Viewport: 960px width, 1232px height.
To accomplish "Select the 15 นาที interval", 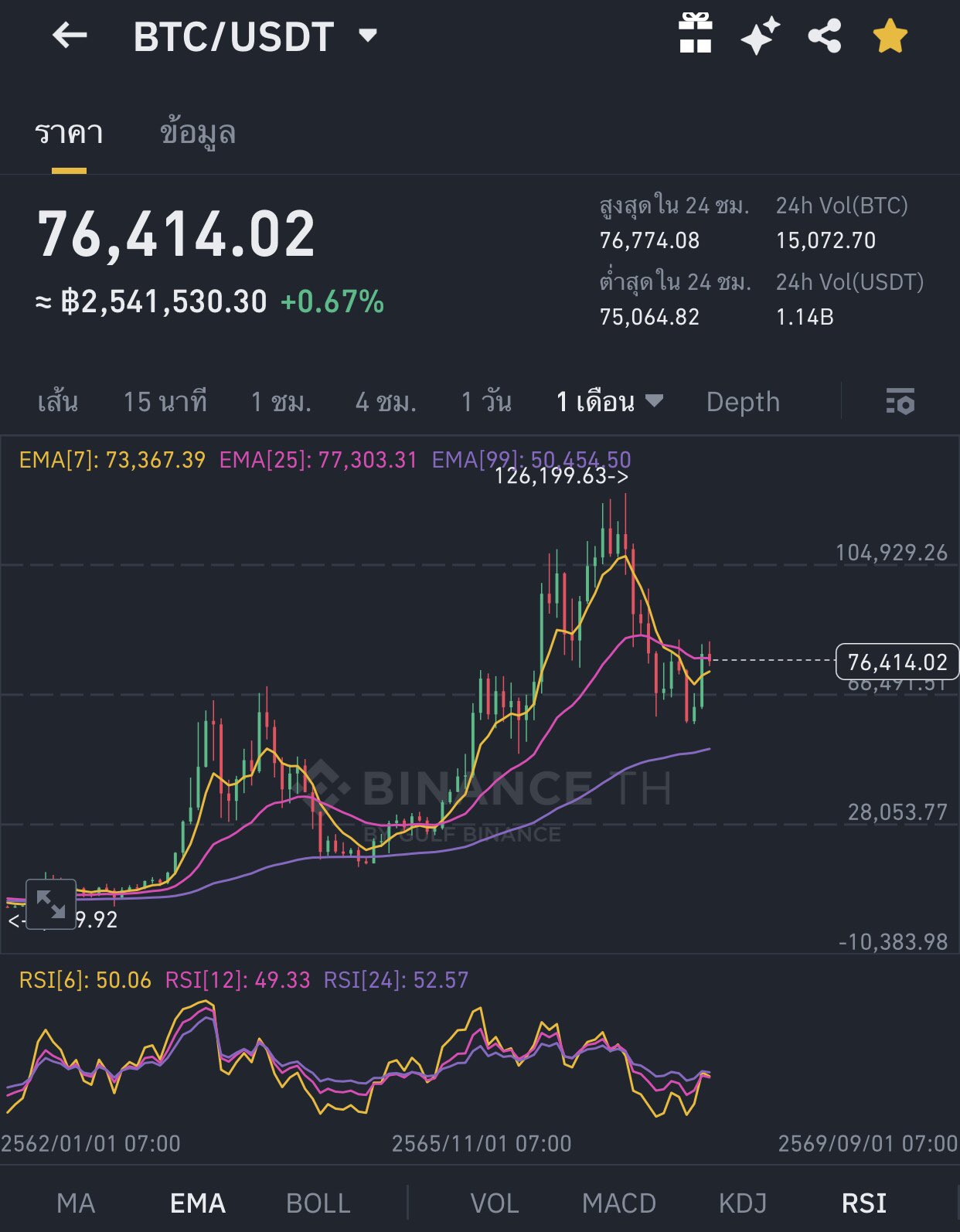I will (x=165, y=402).
